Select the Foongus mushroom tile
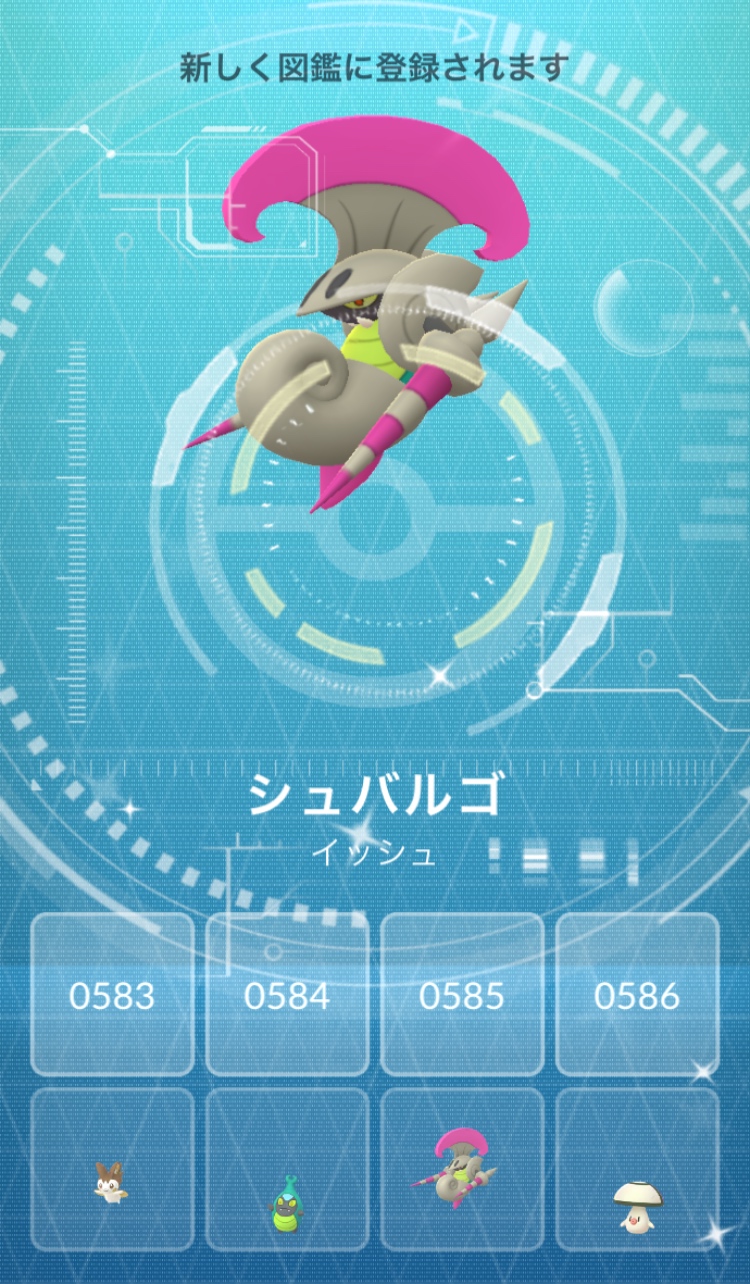 (x=637, y=1170)
